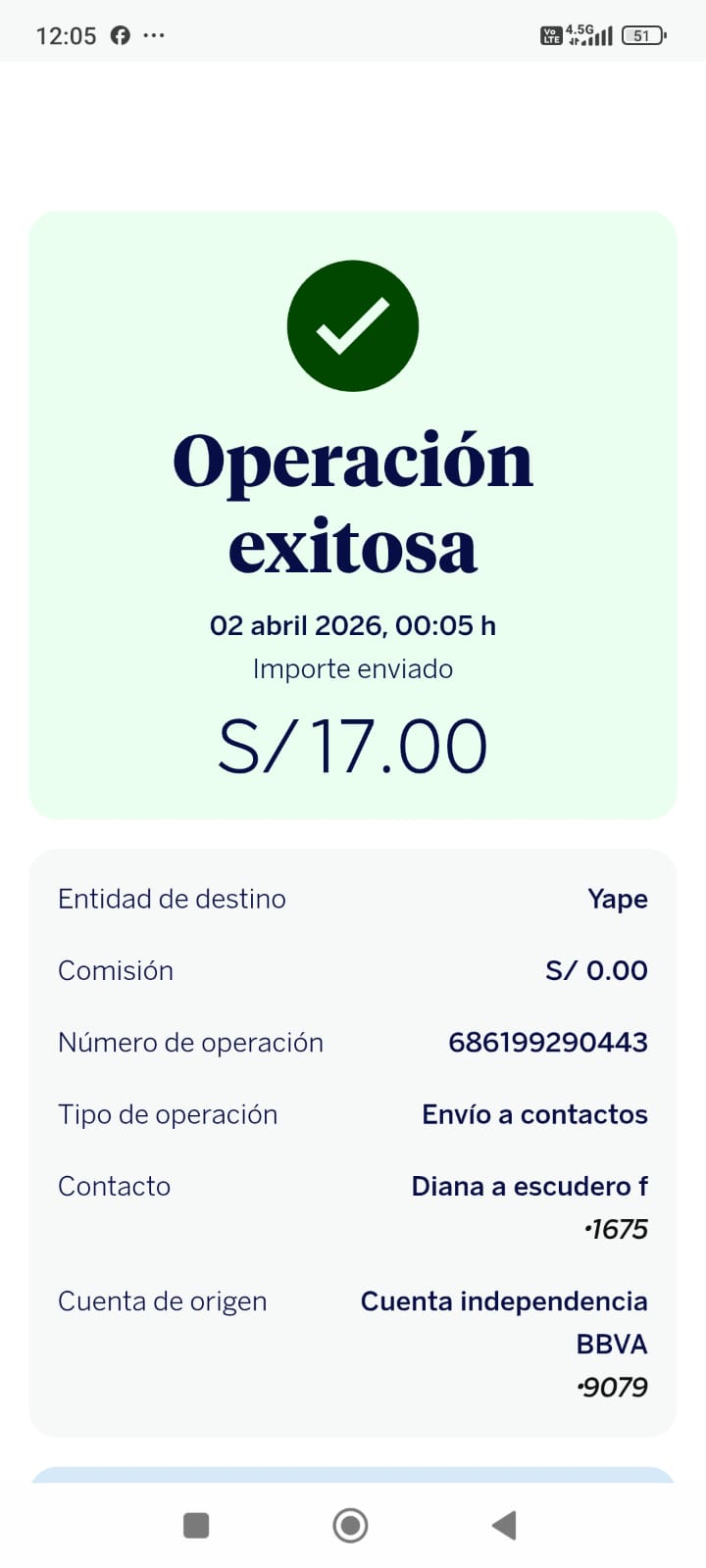Go back with the navigation bar arrow
The width and height of the screenshot is (706, 1568).
(x=504, y=1525)
